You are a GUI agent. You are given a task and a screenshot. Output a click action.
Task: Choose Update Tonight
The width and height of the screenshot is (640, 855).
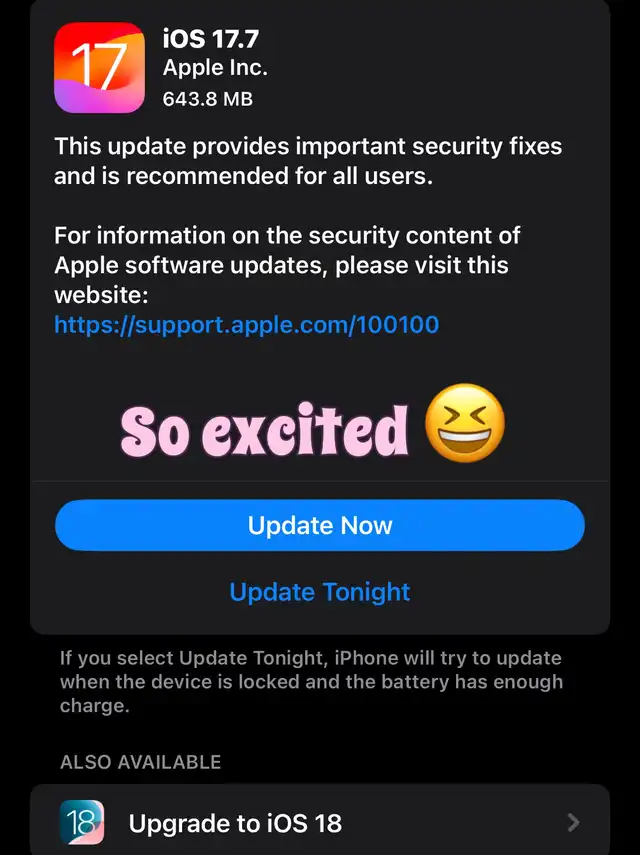pos(320,591)
